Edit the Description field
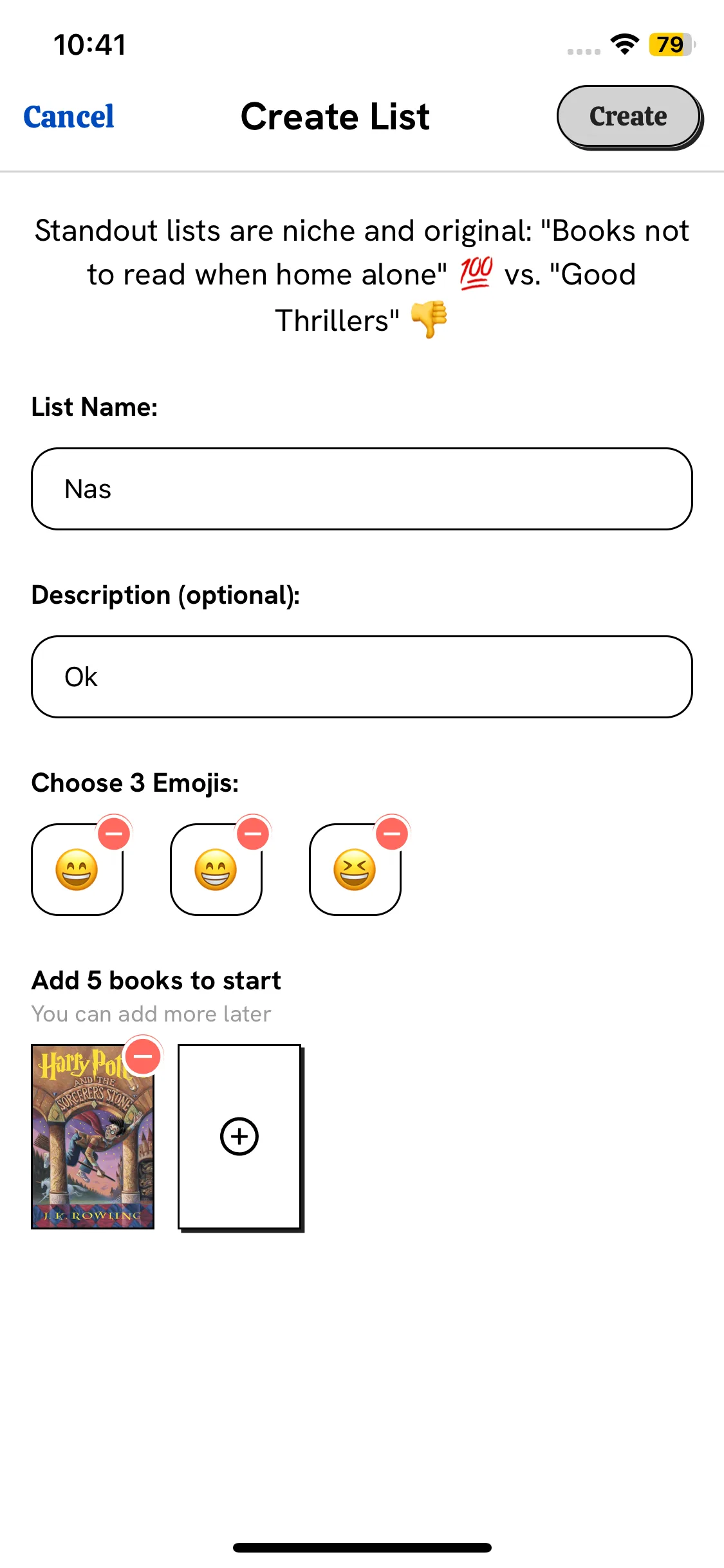 [362, 677]
